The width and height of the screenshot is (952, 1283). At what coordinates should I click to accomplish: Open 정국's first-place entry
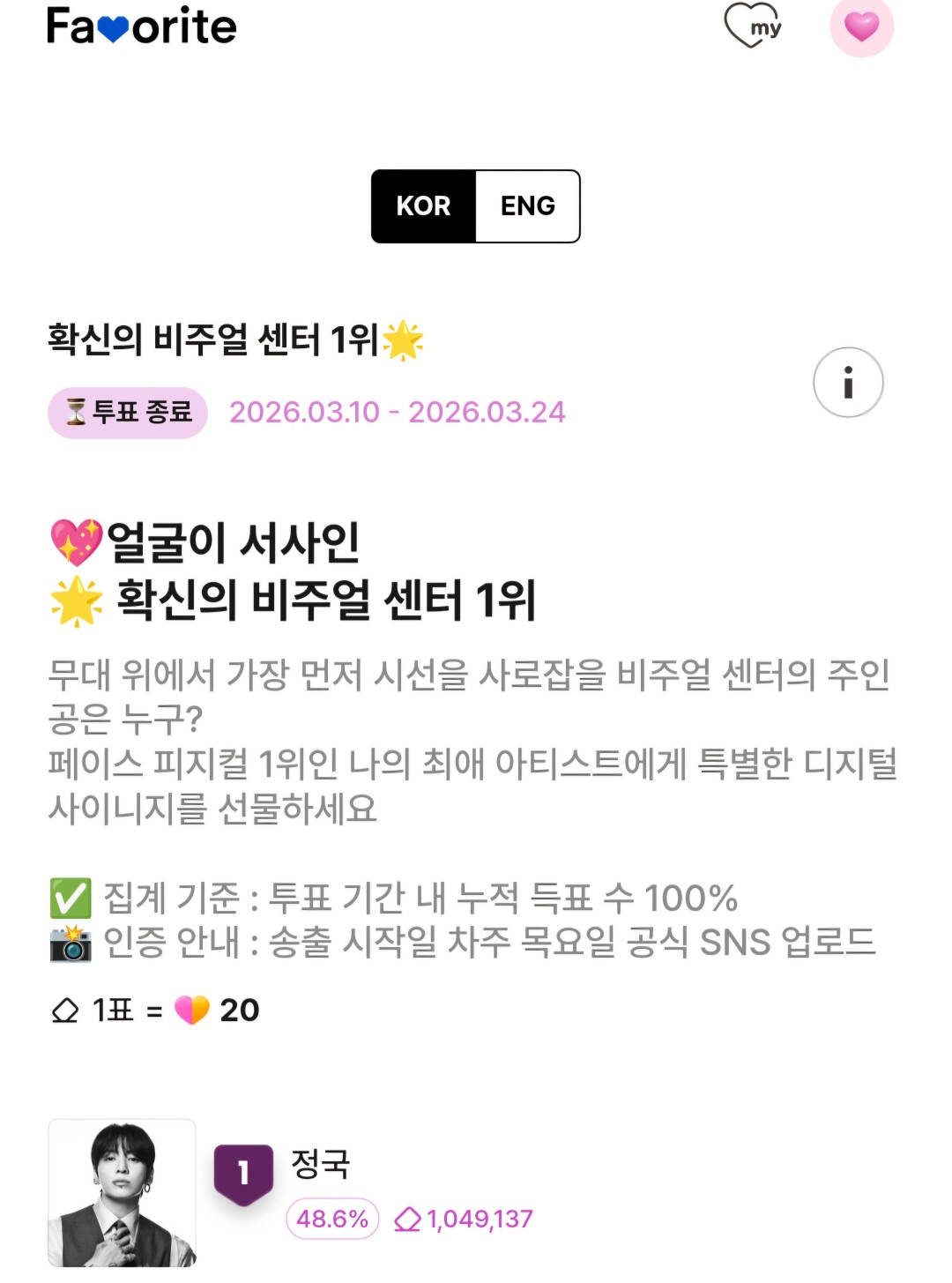[x=321, y=1164]
